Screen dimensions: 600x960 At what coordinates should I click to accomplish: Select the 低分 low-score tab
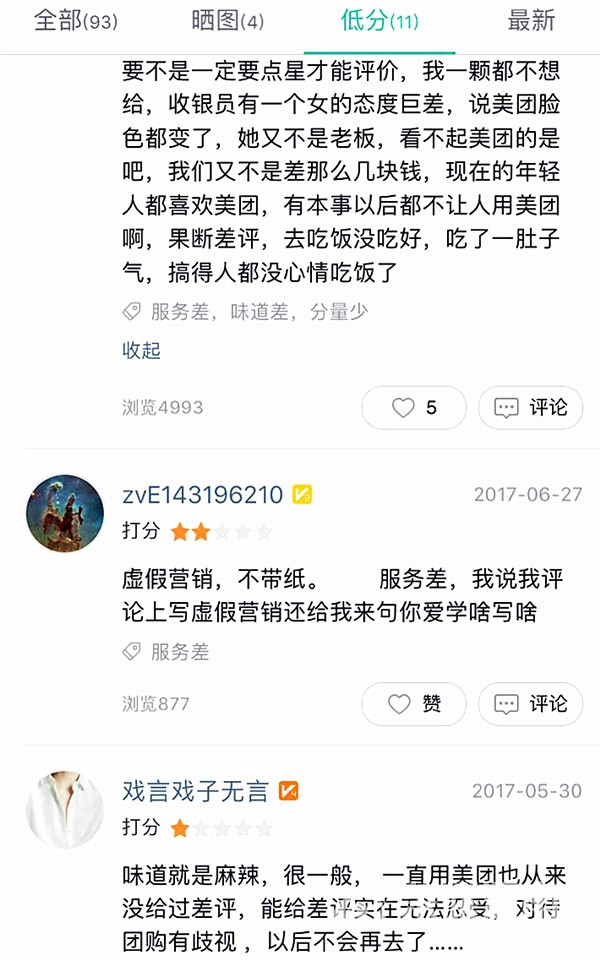click(x=379, y=21)
